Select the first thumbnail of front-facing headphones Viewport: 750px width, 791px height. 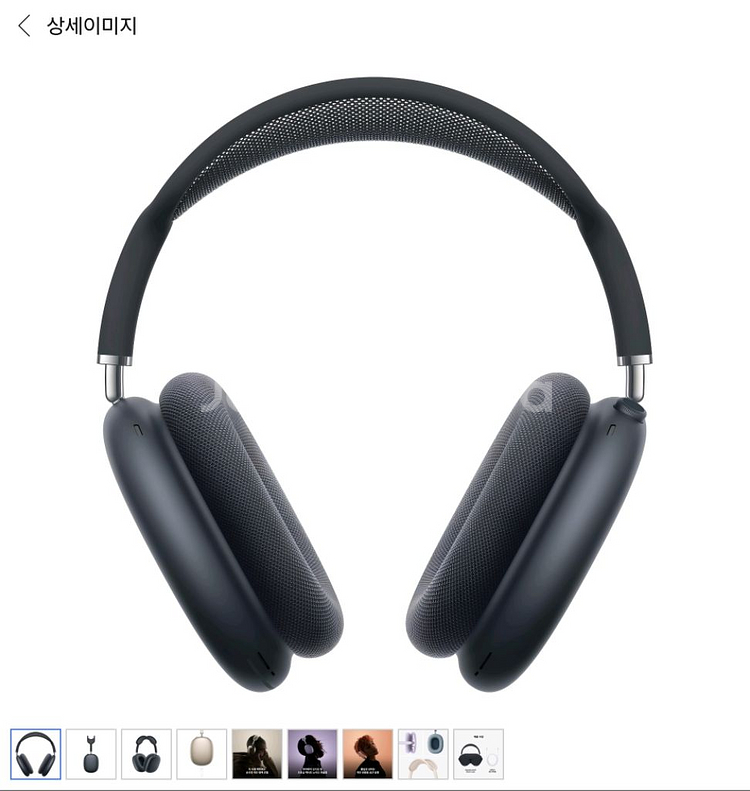(35, 754)
